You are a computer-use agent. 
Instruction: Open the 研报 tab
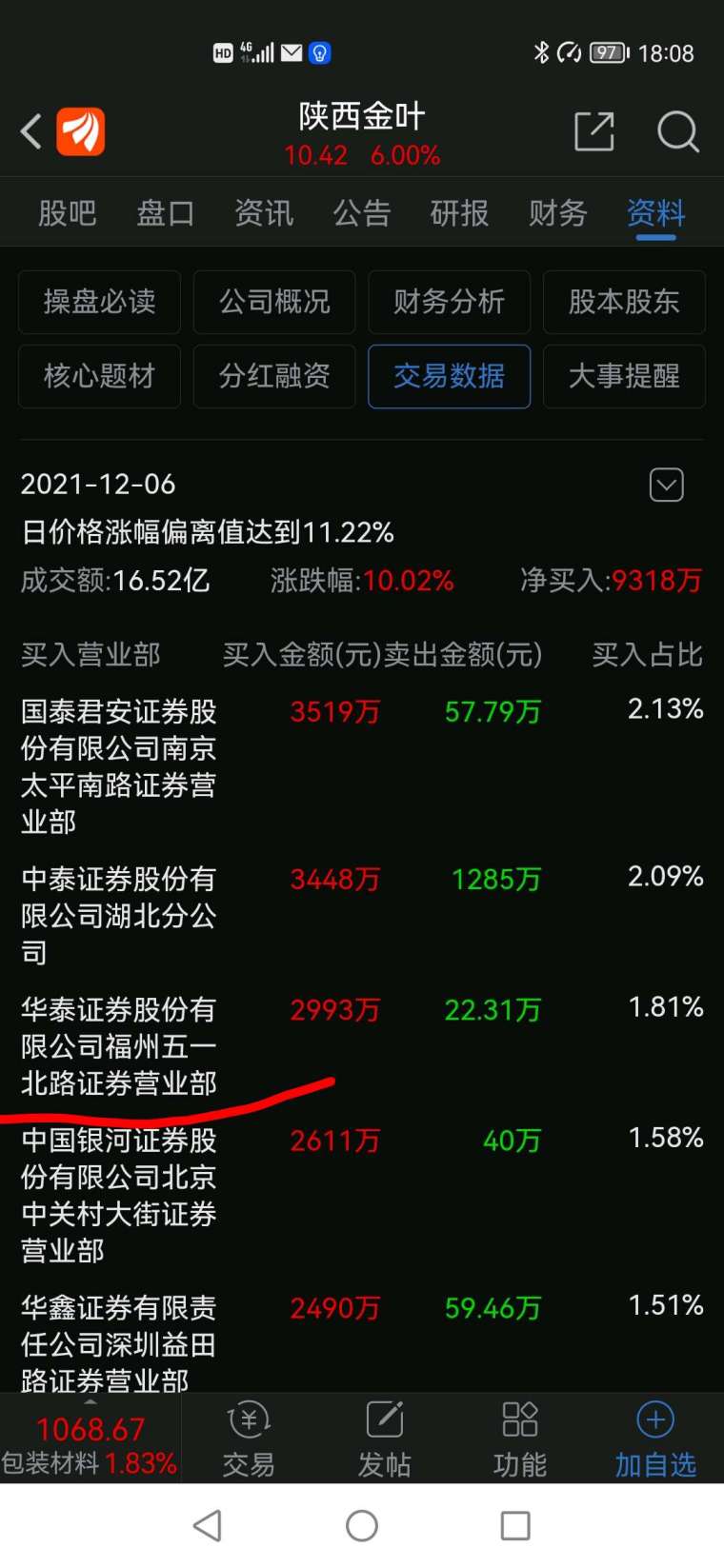click(460, 213)
